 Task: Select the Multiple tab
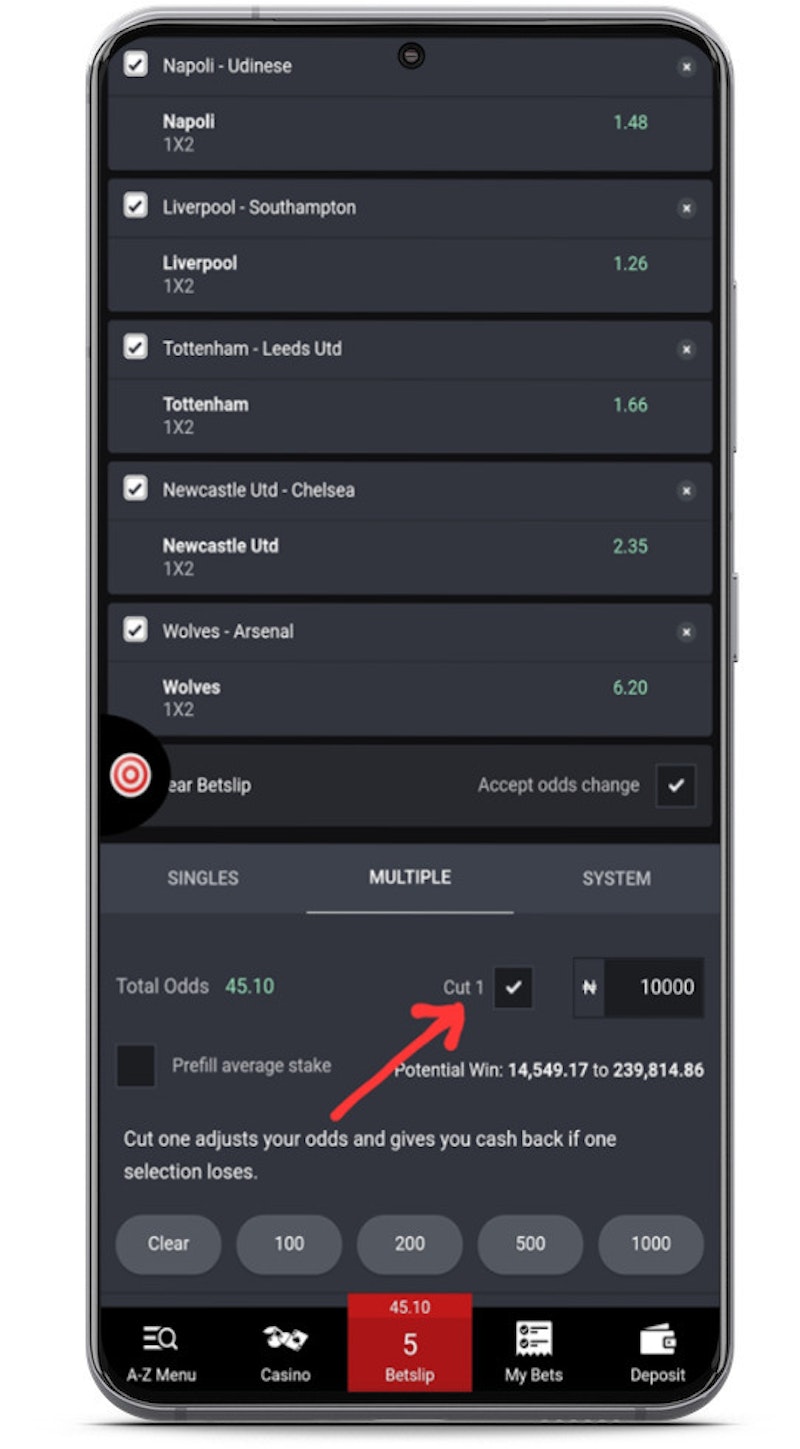coord(410,877)
